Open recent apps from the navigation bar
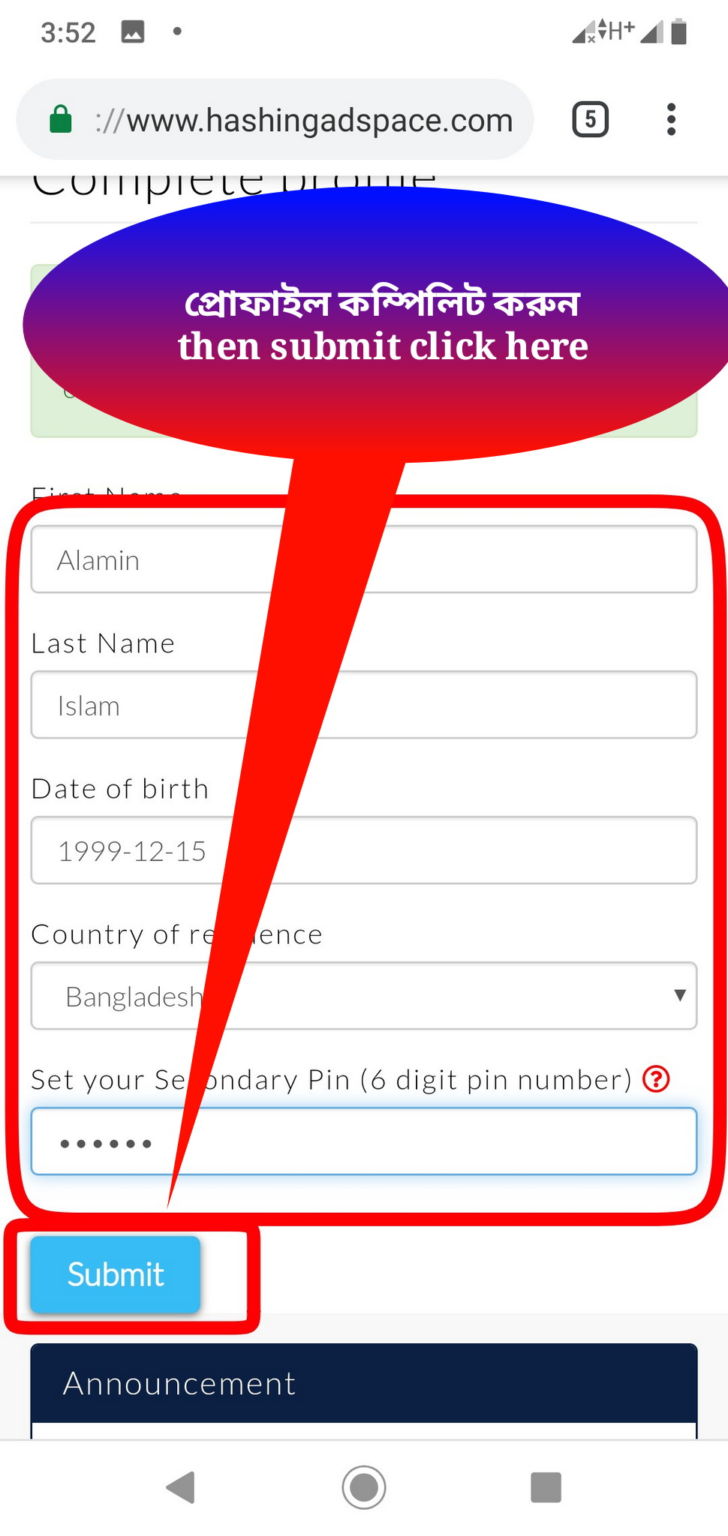Image resolution: width=728 pixels, height=1536 pixels. 545,1488
